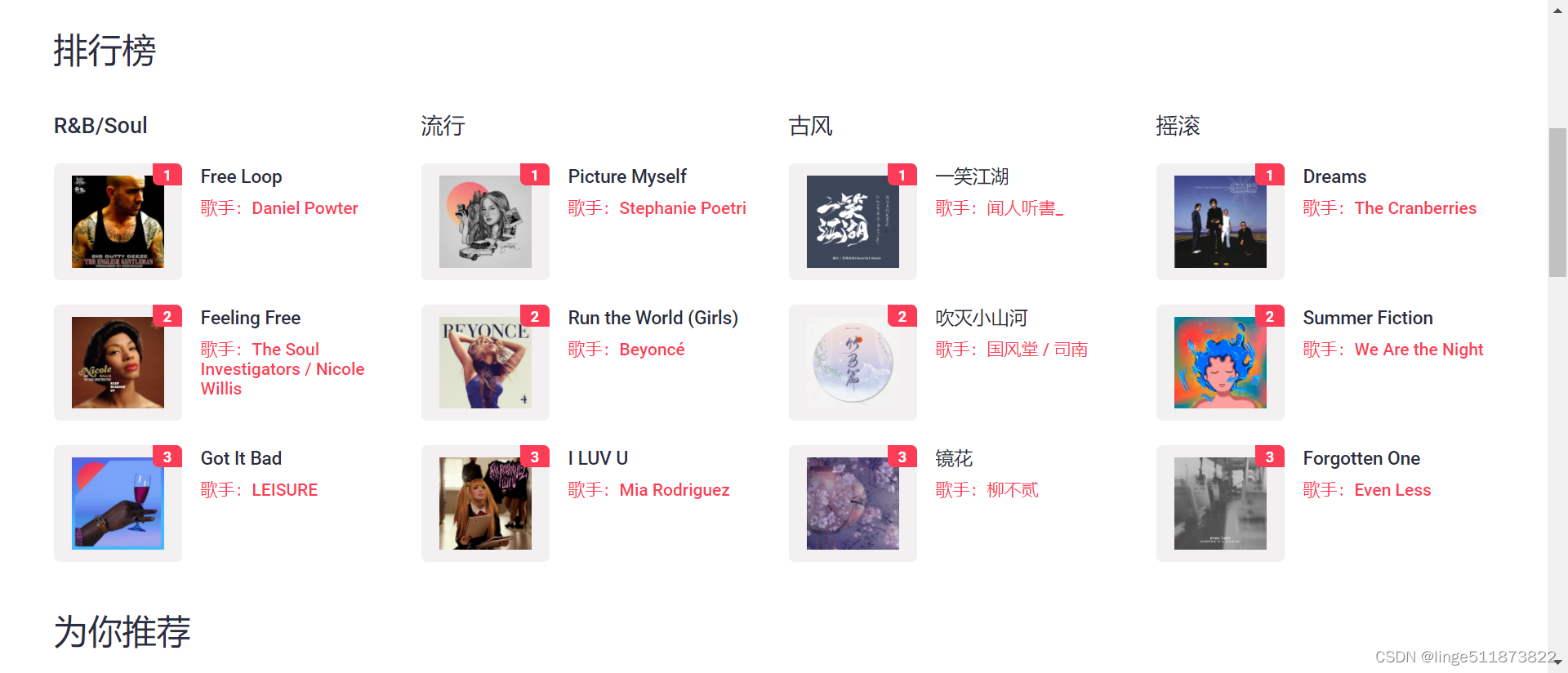
Task: Open the Forgotten One song title
Action: click(x=1361, y=458)
